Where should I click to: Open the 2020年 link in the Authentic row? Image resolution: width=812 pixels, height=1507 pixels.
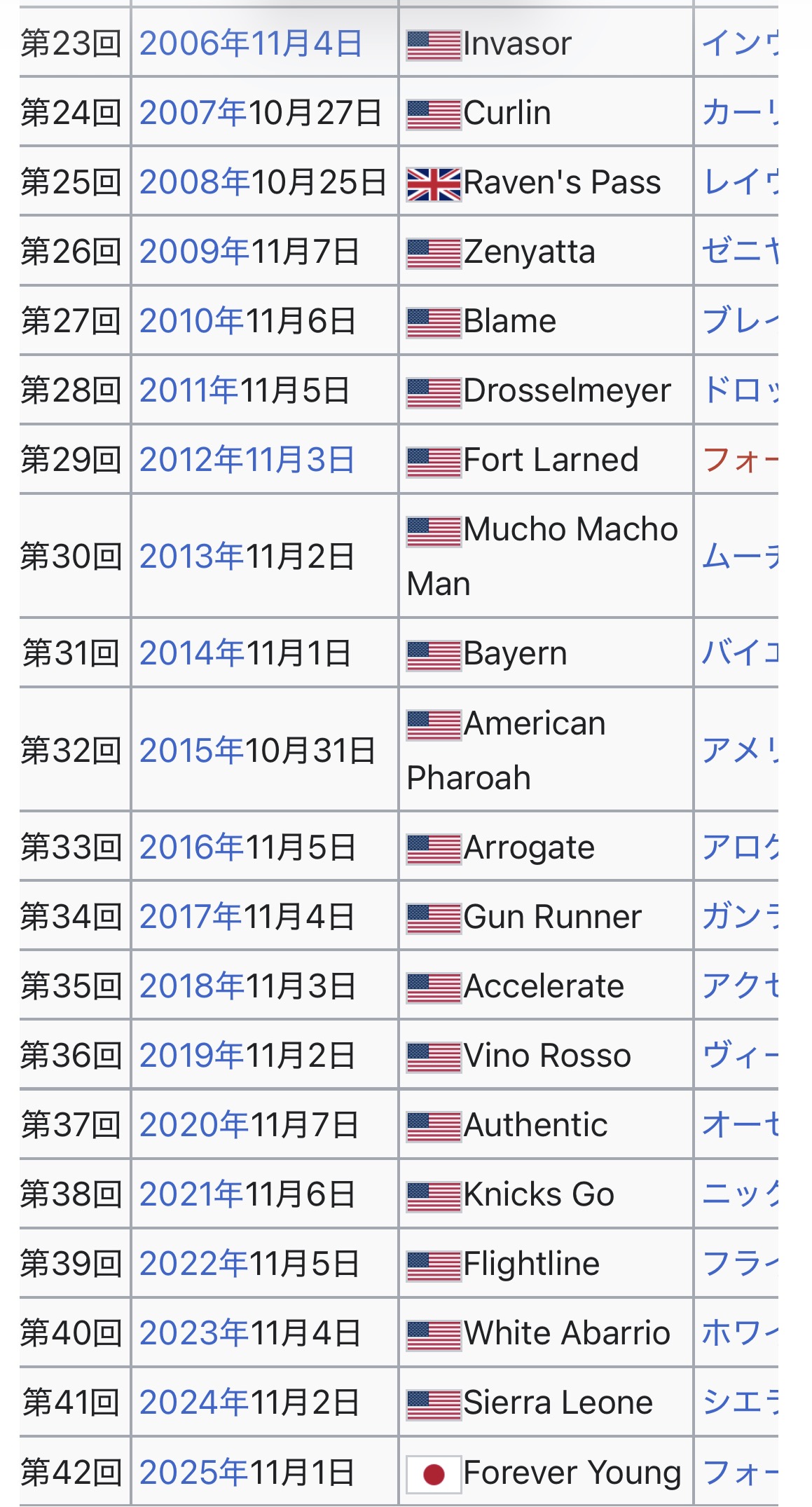coord(194,1125)
